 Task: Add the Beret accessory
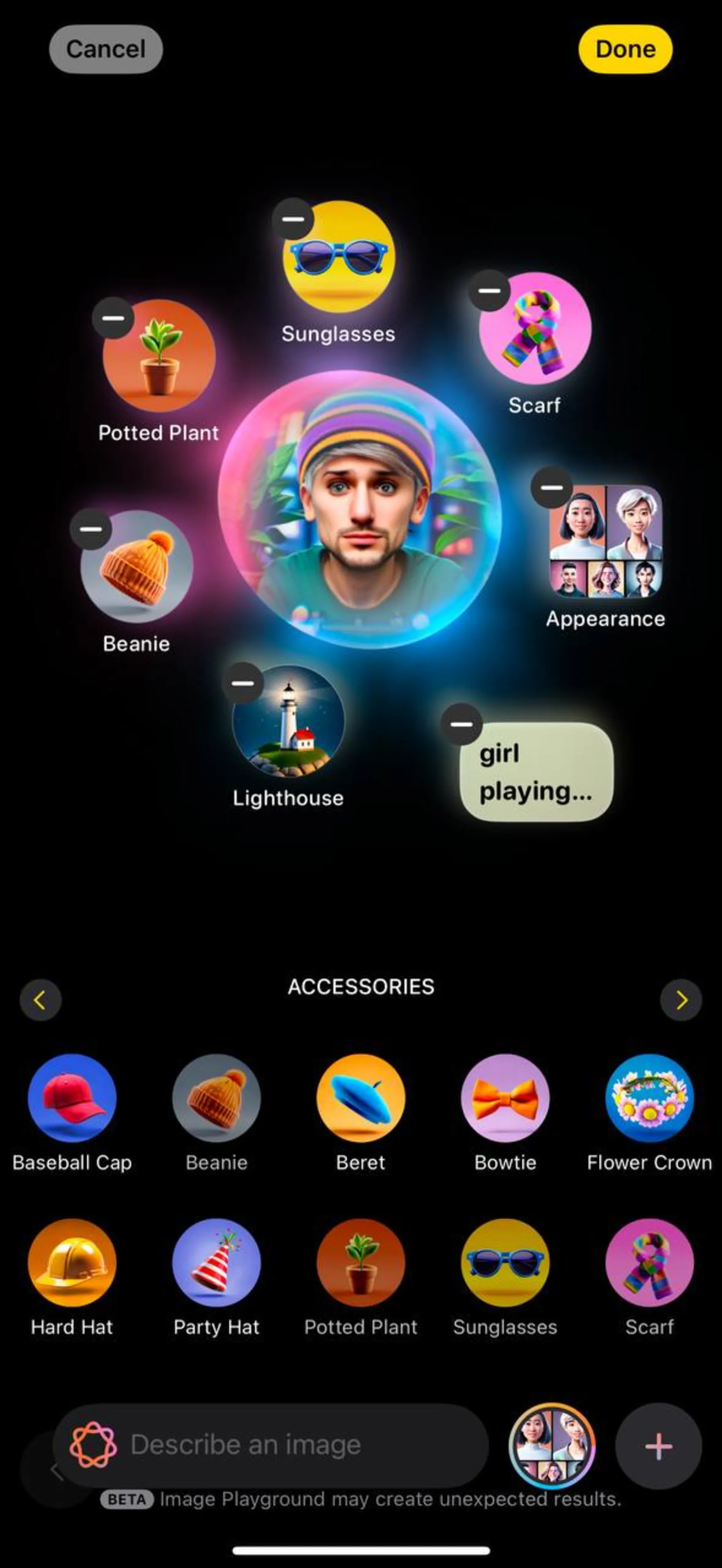(x=360, y=1098)
